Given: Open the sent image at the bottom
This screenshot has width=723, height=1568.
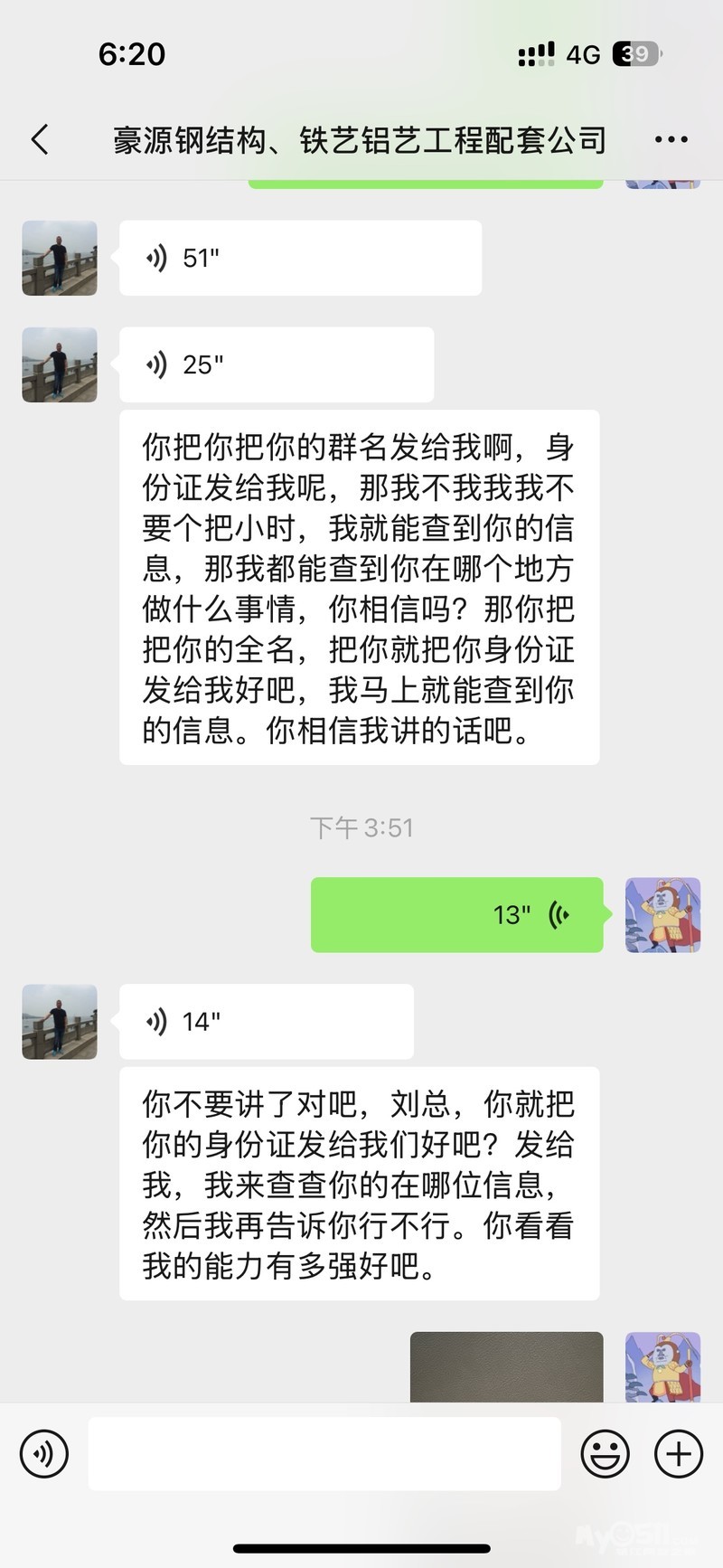Looking at the screenshot, I should [506, 1367].
